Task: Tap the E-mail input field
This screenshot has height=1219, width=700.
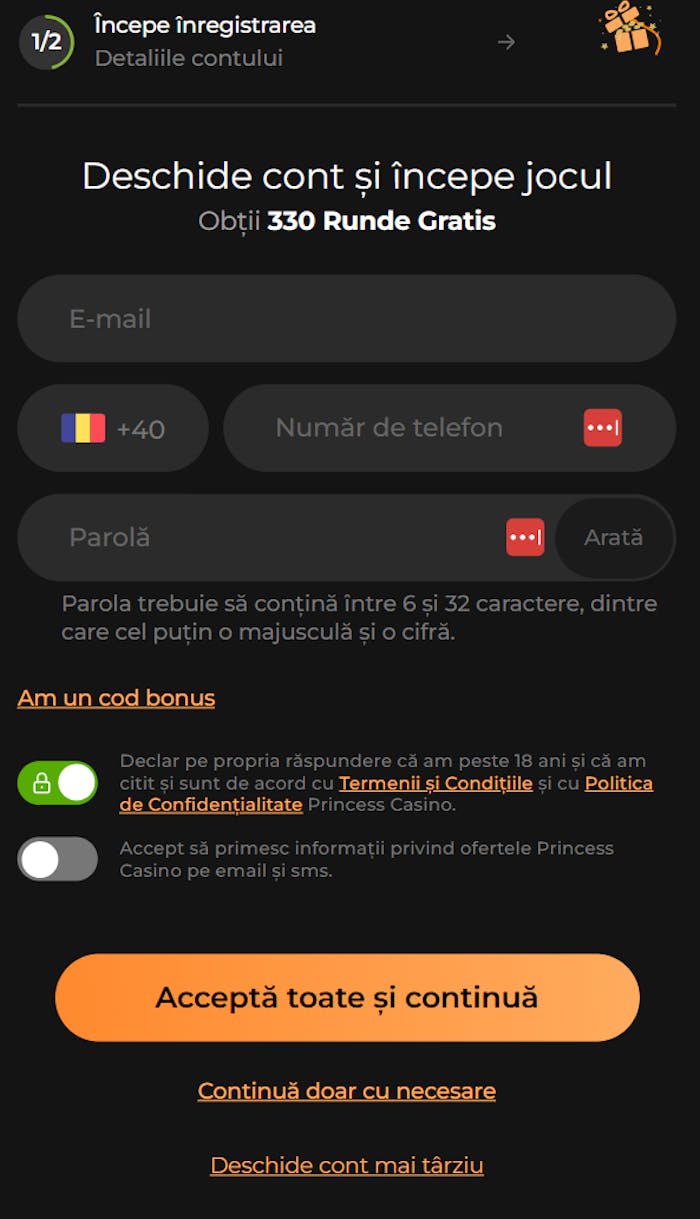Action: point(346,319)
